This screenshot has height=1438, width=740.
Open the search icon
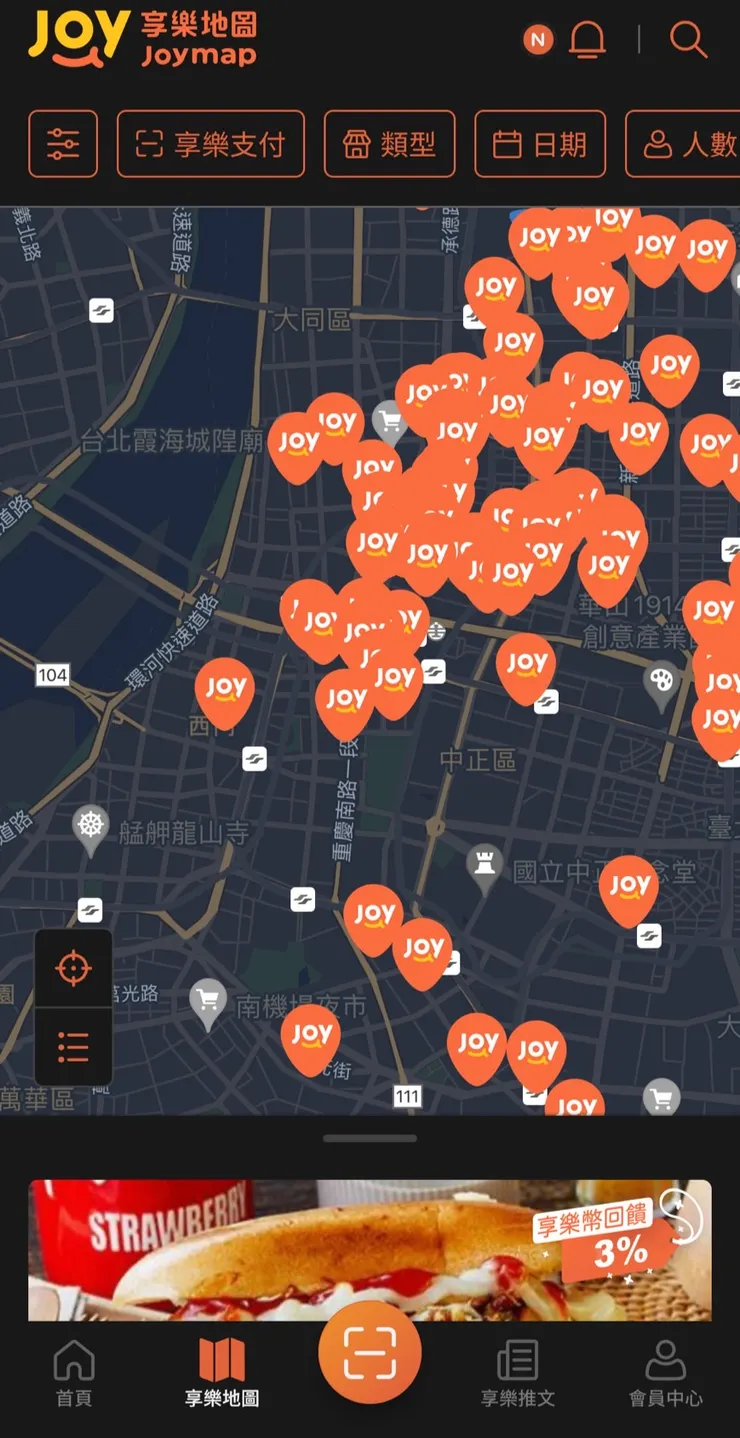point(688,40)
